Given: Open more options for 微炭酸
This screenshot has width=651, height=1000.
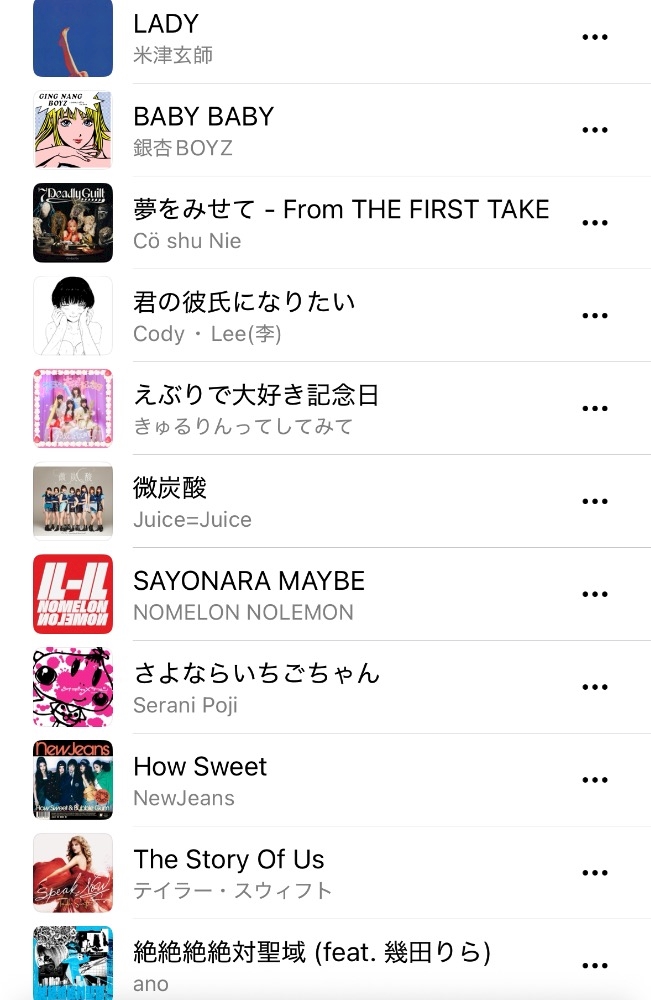Looking at the screenshot, I should pos(594,501).
